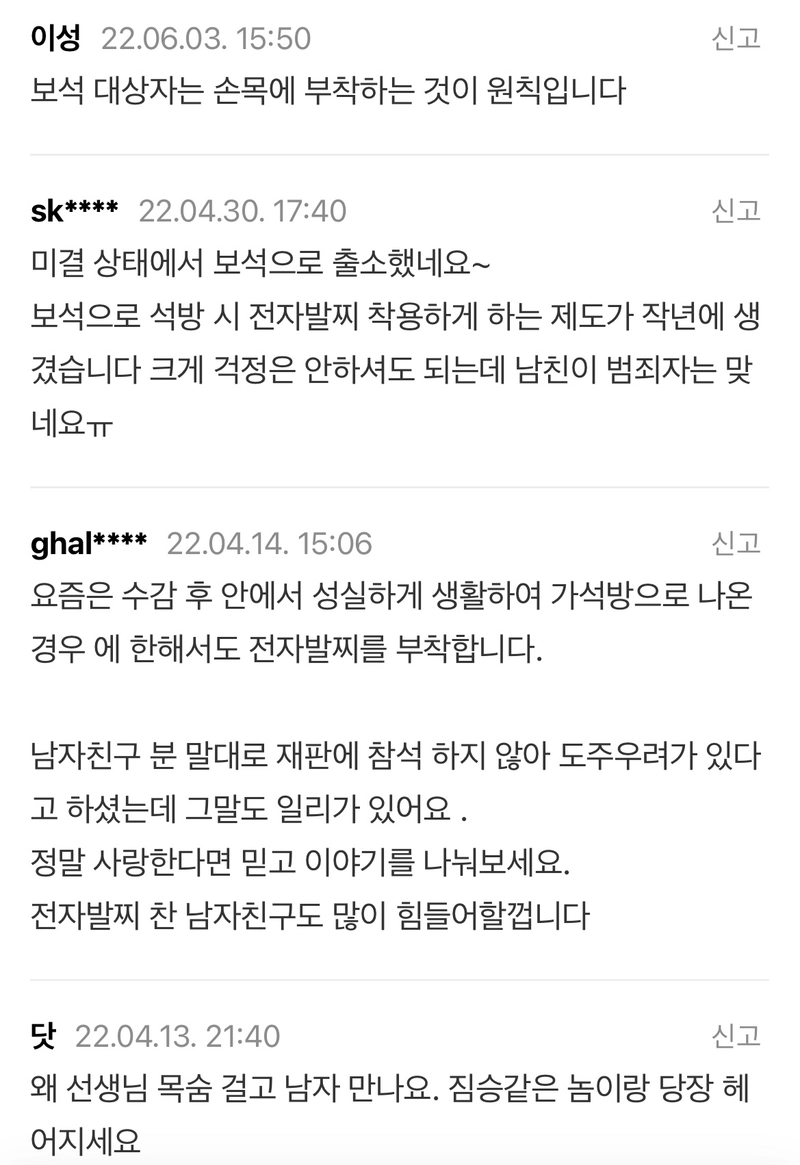800x1165 pixels.
Task: Report the comment by 이성
Action: pyautogui.click(x=736, y=39)
